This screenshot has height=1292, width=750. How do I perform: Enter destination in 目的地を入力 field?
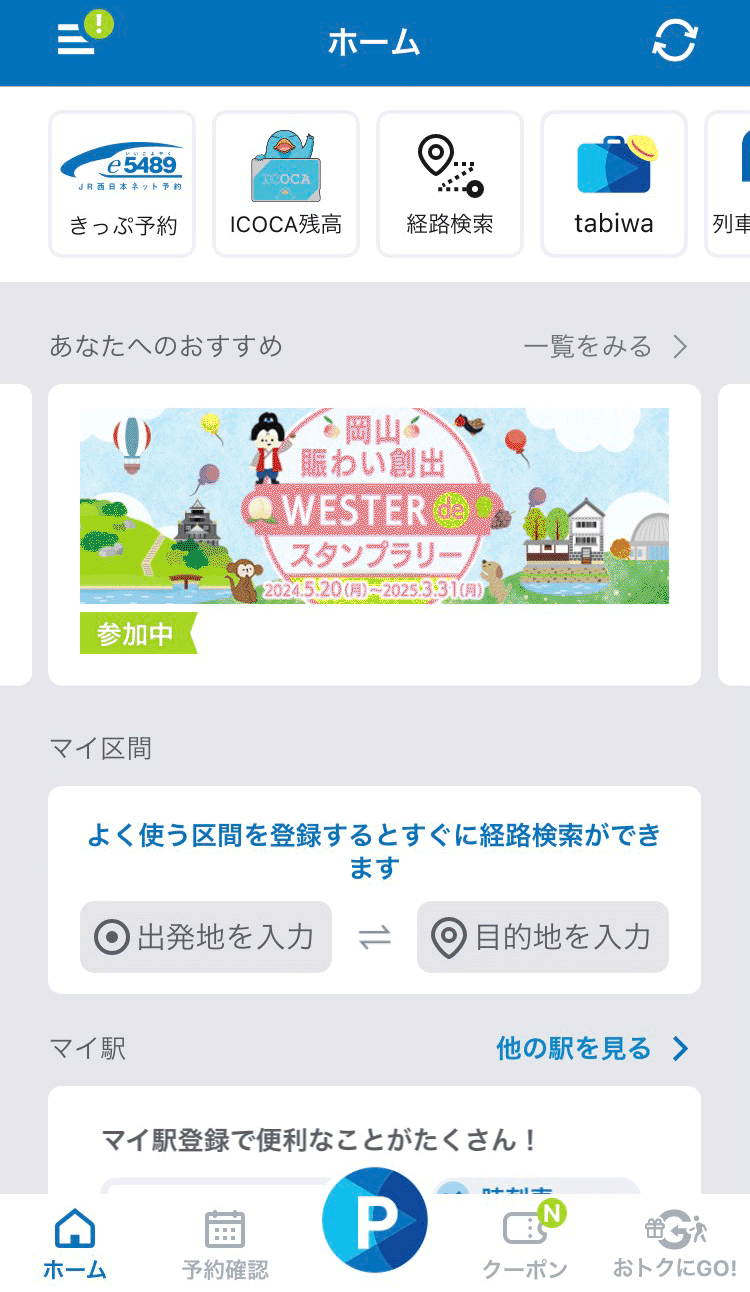[x=543, y=937]
